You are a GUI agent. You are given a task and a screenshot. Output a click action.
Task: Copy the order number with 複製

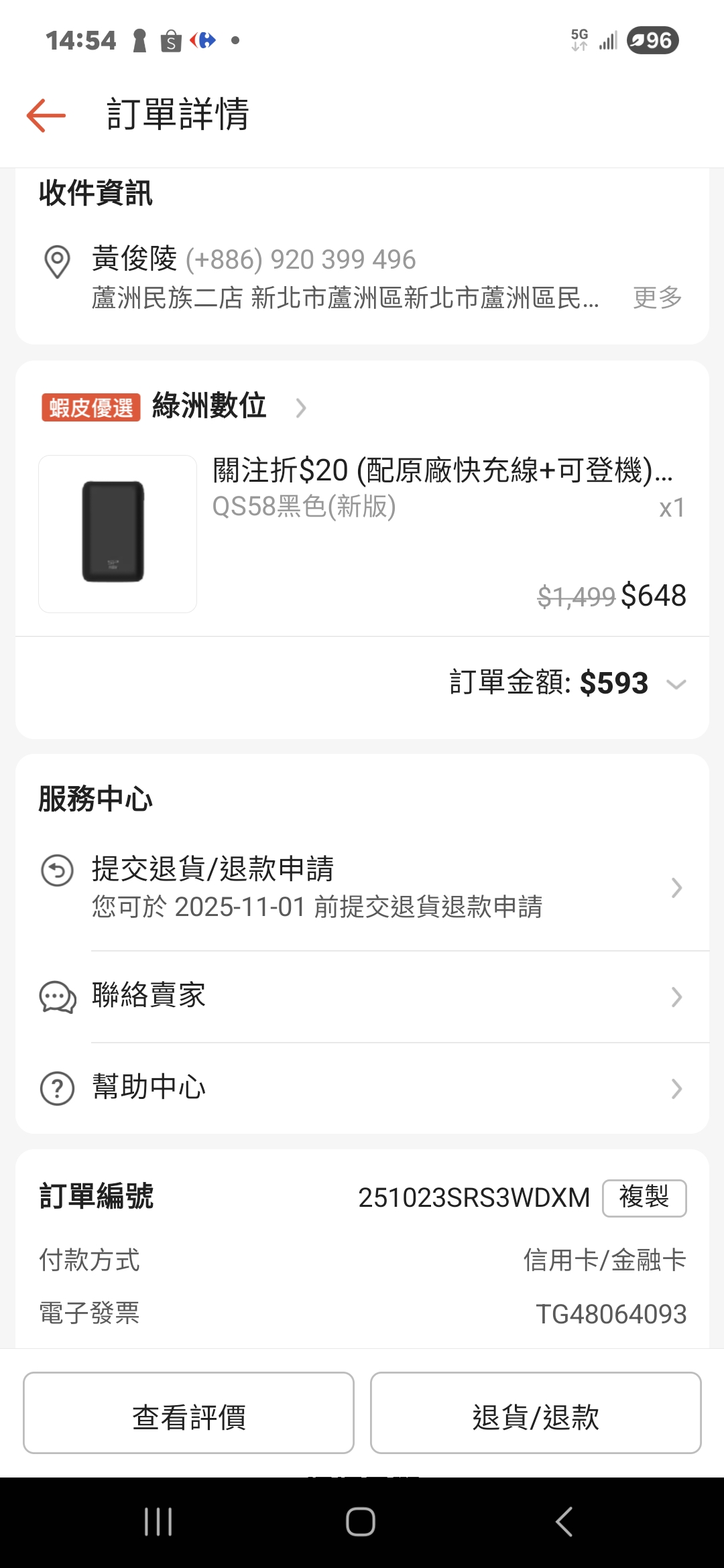tap(644, 1197)
